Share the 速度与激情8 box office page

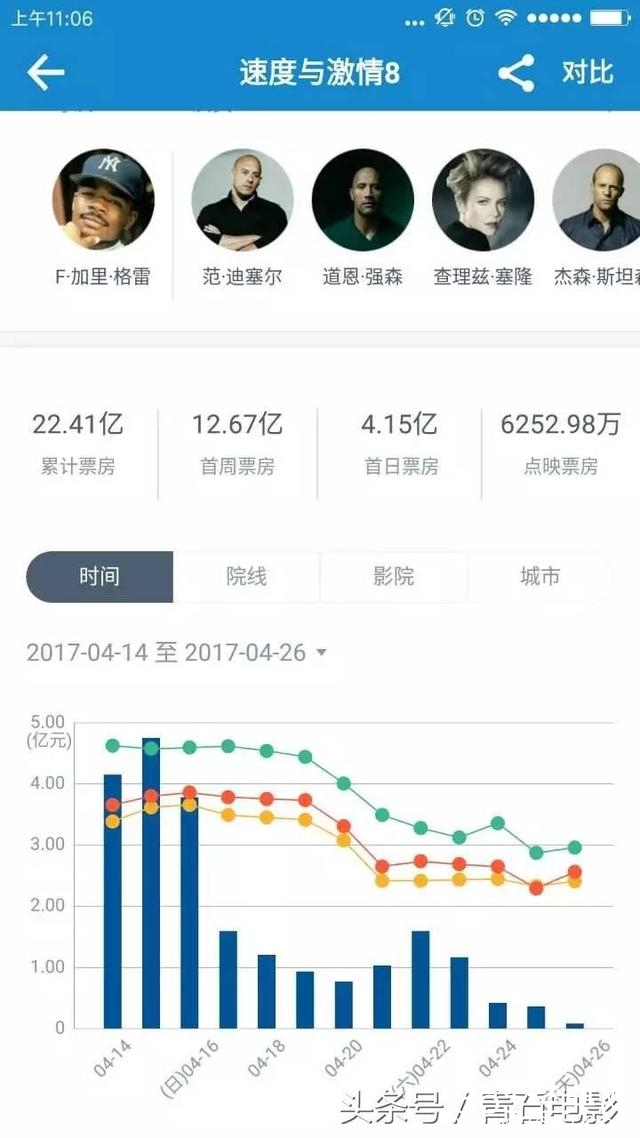point(516,73)
